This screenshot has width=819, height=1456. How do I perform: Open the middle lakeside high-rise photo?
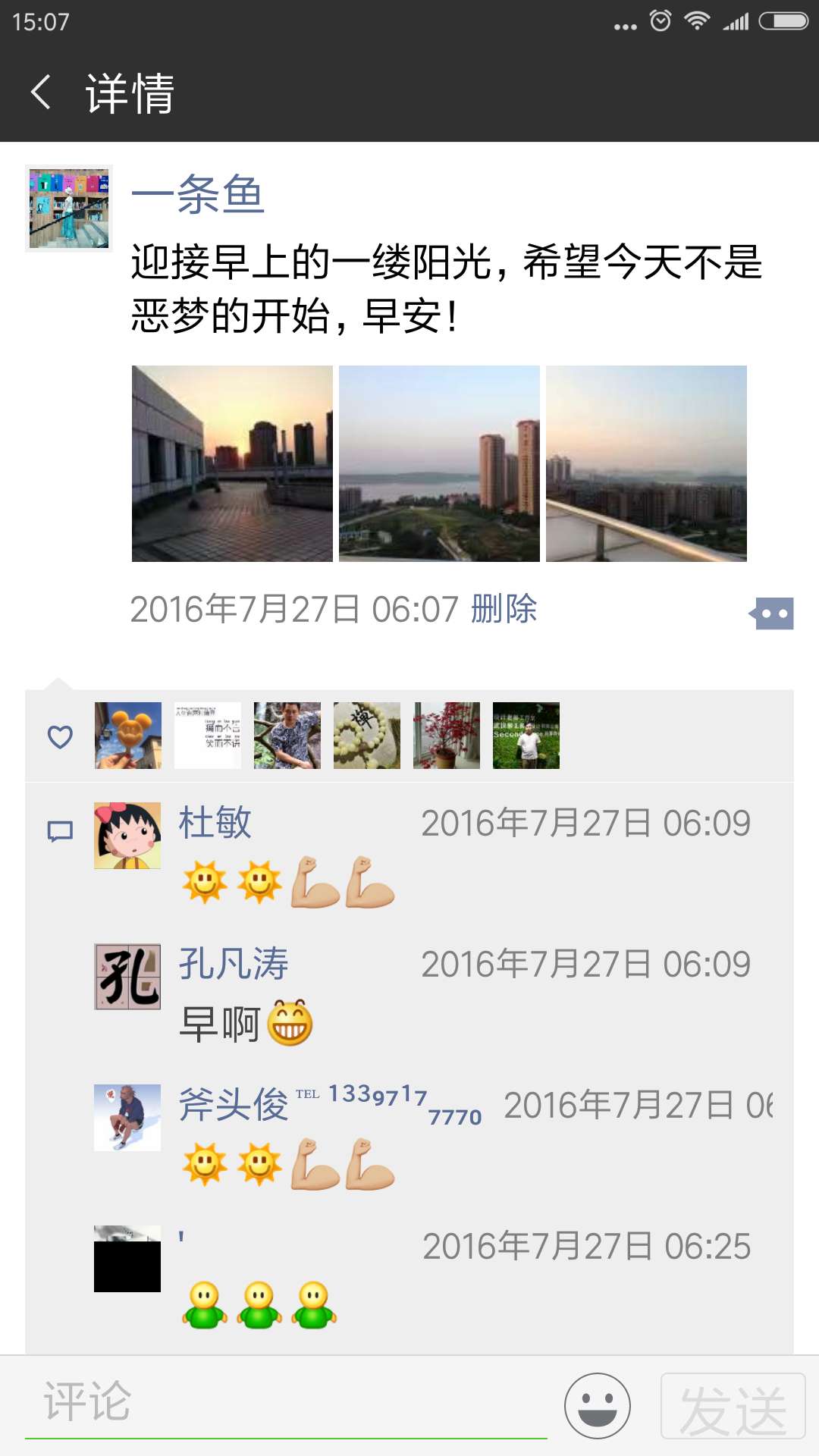coord(440,464)
